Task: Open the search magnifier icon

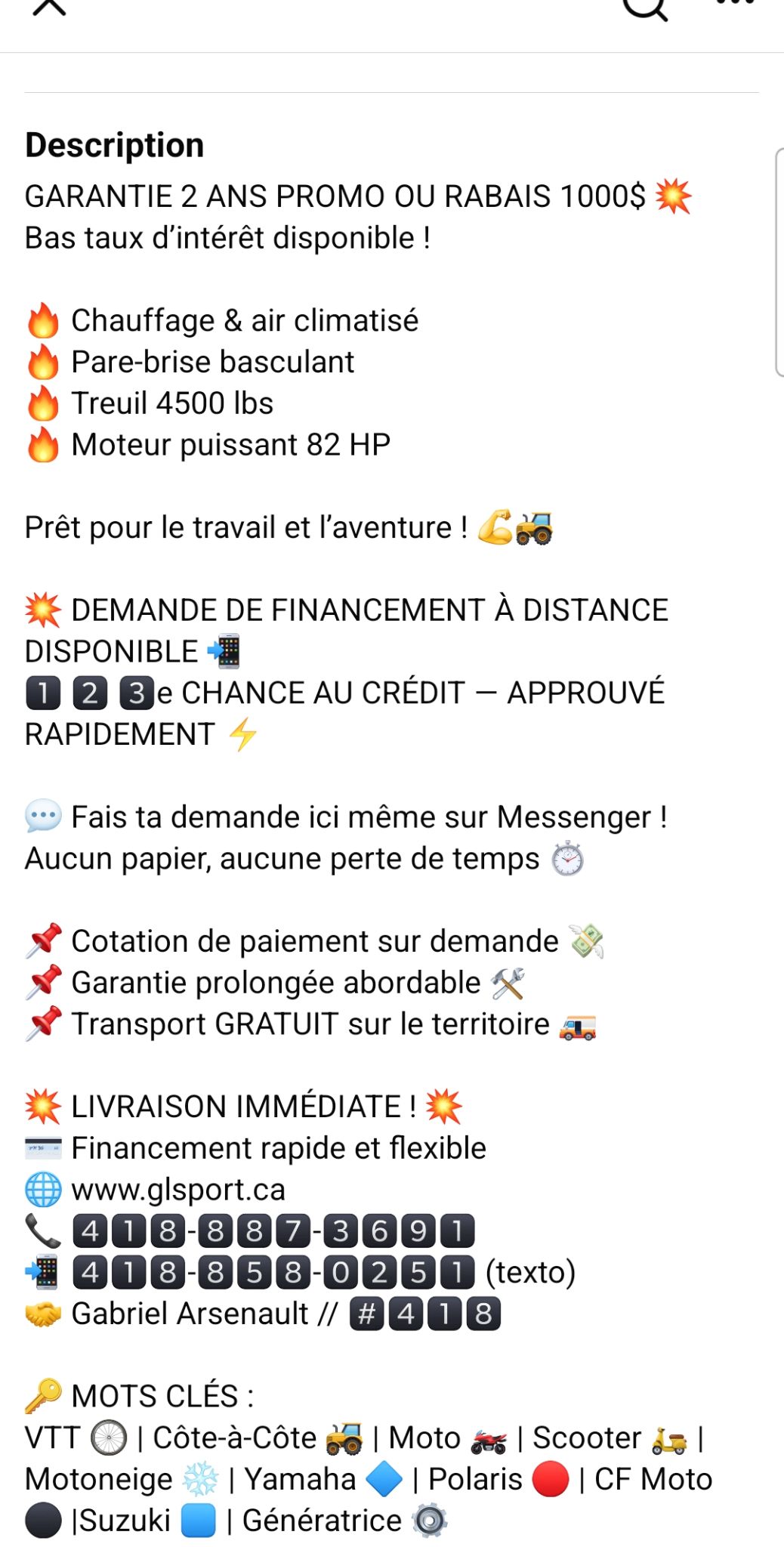Action: [x=644, y=8]
